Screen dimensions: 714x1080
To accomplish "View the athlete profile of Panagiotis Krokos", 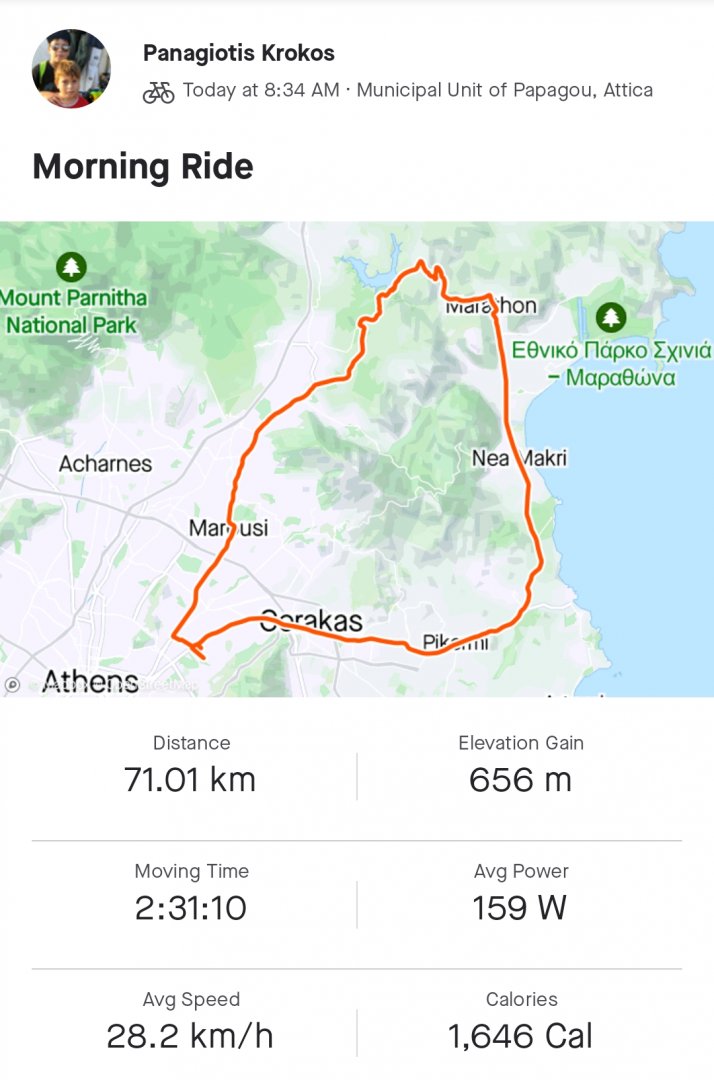I will pyautogui.click(x=239, y=53).
